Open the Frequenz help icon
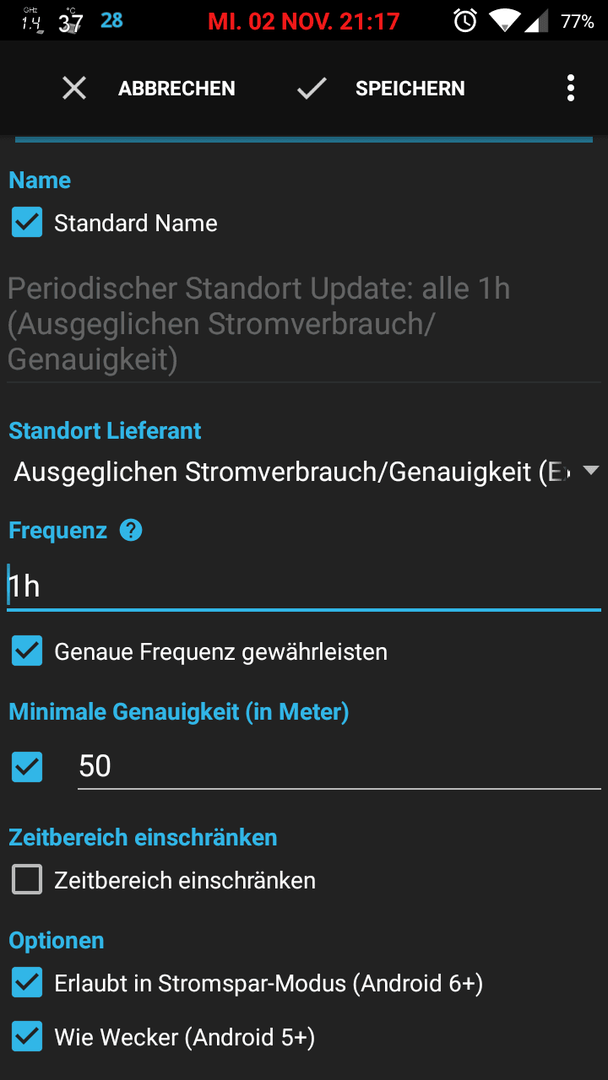Viewport: 608px width, 1080px height. click(131, 530)
